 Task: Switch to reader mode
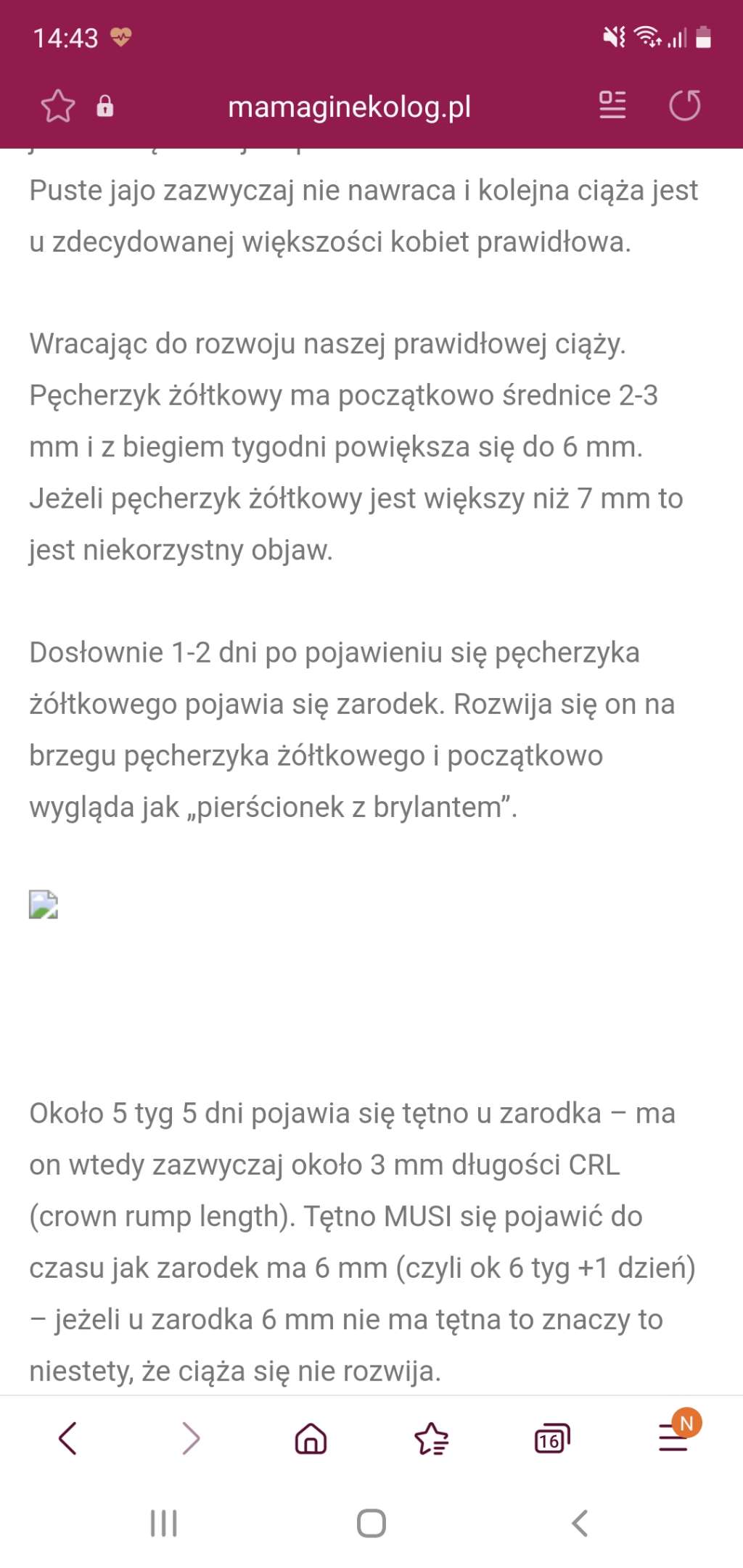[612, 105]
